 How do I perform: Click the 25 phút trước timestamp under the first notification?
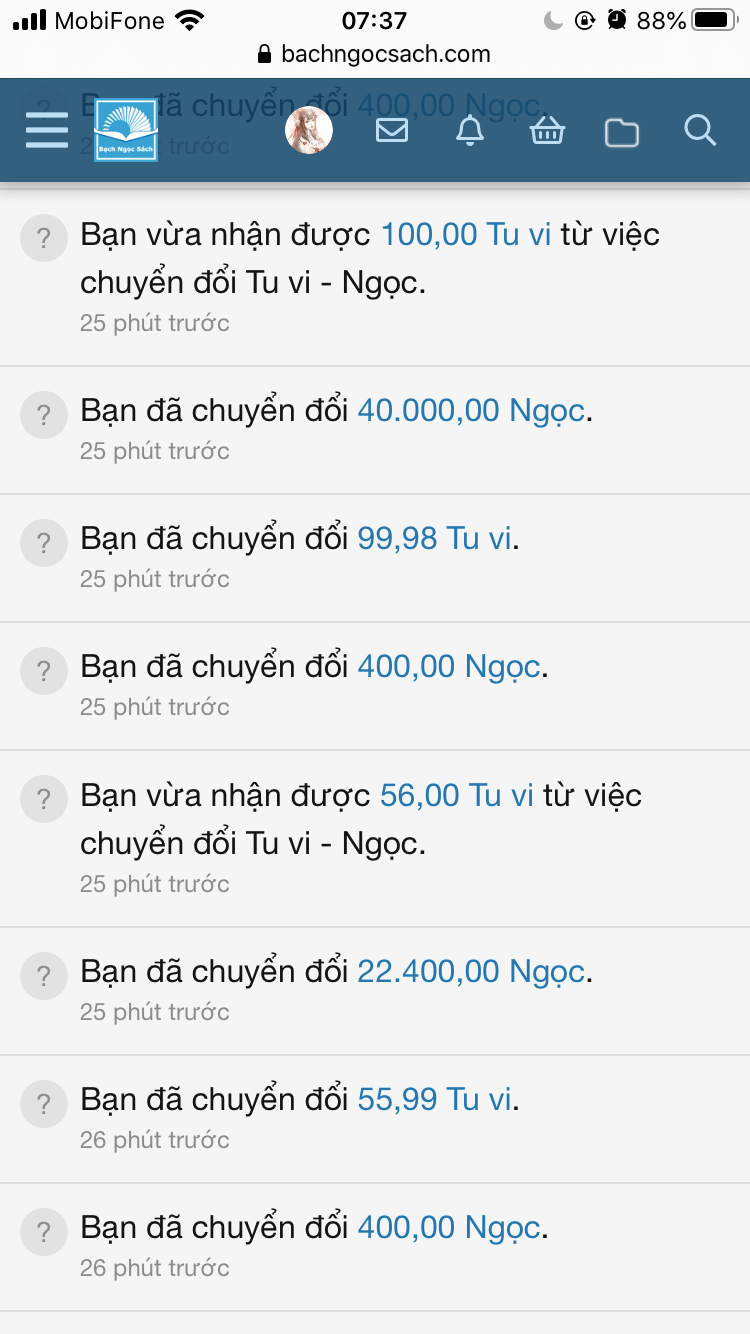[155, 322]
